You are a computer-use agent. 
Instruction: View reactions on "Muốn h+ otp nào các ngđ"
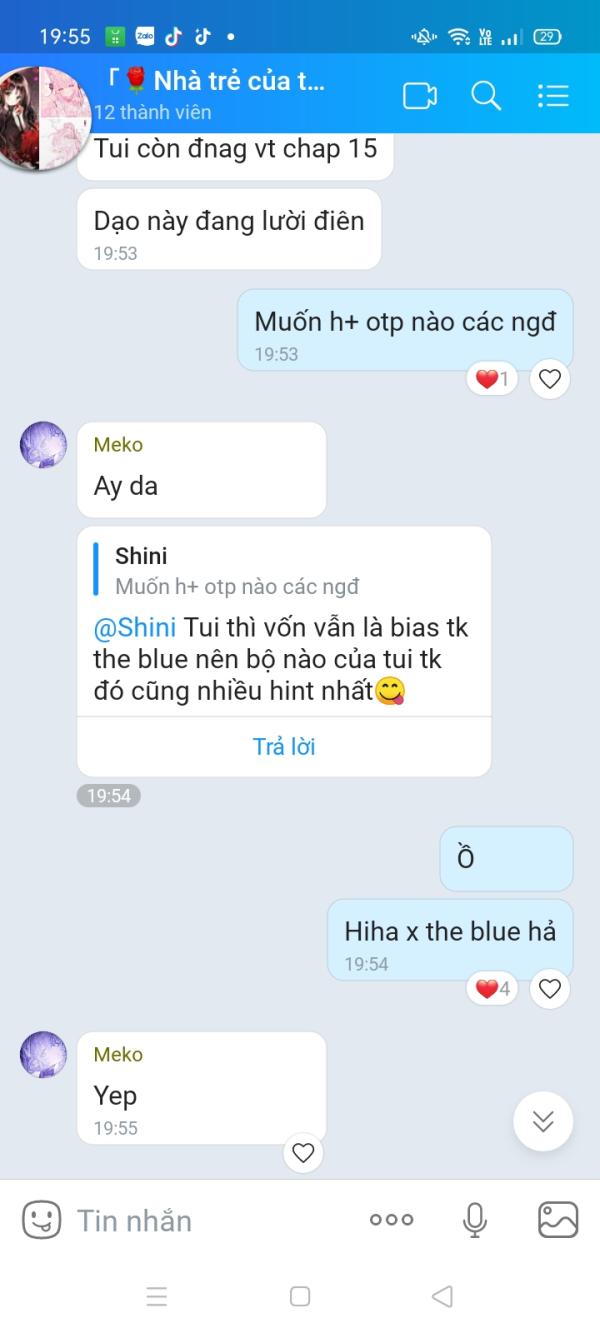[x=492, y=379]
